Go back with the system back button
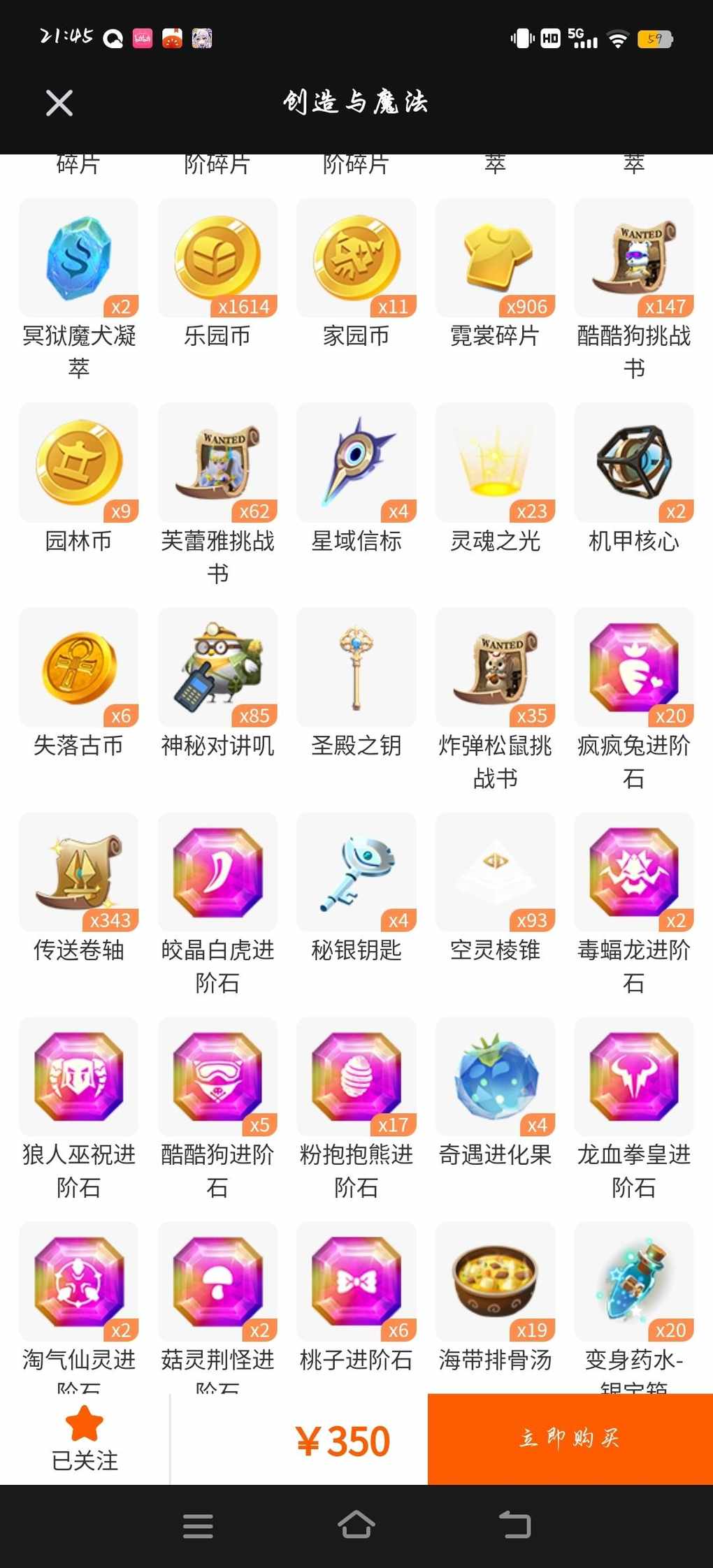Viewport: 713px width, 1568px height. pos(515,1525)
